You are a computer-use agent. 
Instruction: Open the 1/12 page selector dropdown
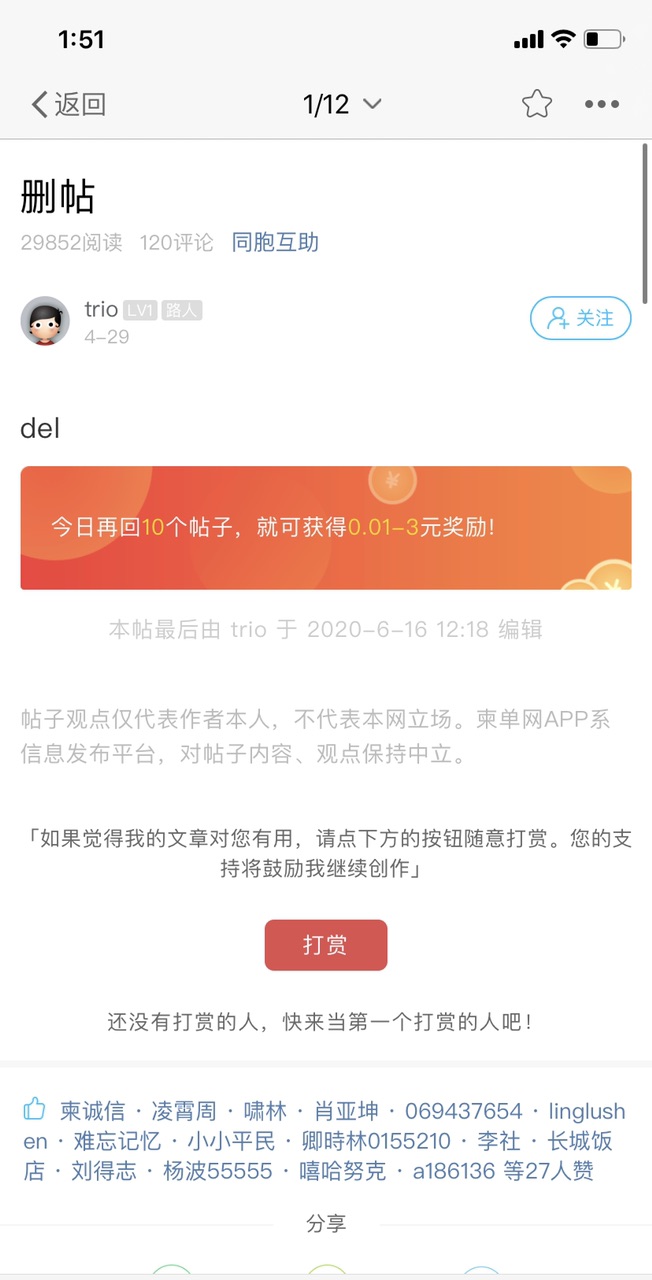coord(342,104)
